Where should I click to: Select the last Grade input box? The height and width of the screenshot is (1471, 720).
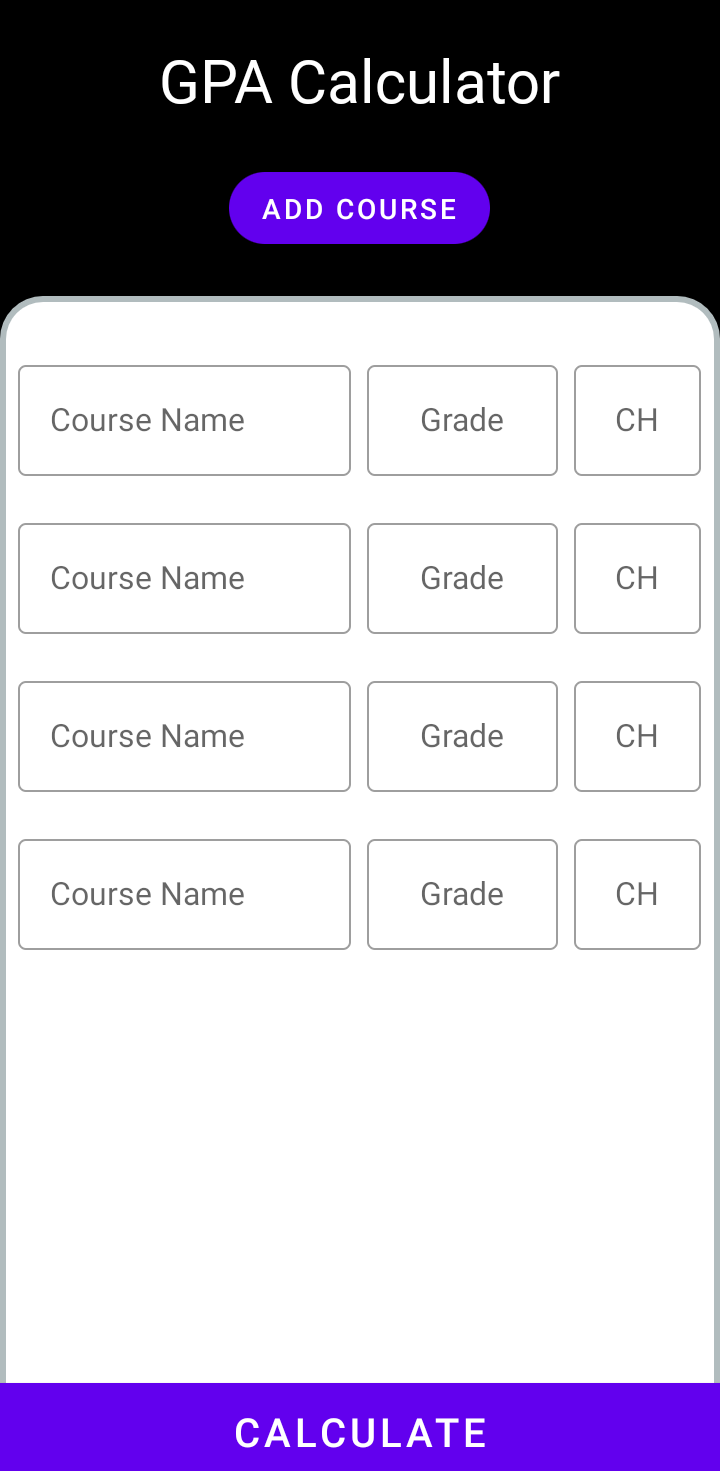pyautogui.click(x=462, y=894)
